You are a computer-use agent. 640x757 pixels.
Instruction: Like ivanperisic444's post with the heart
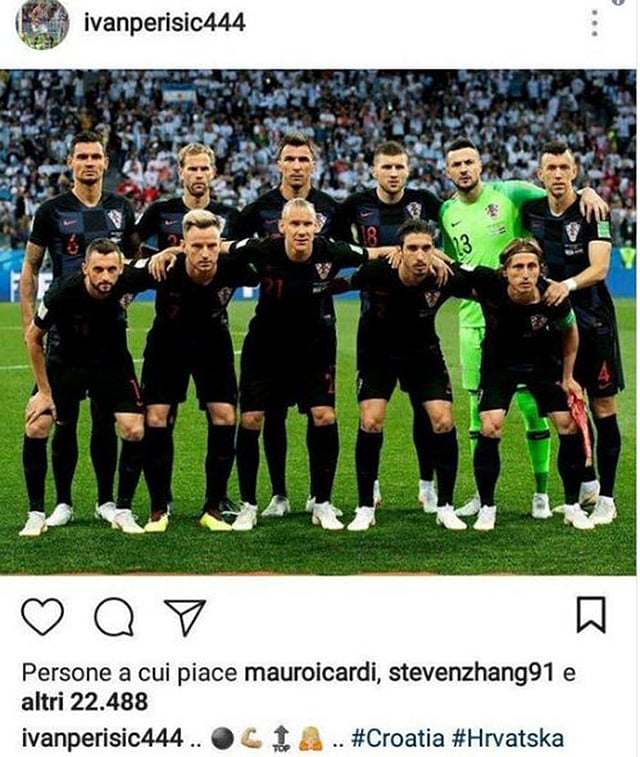[42, 617]
